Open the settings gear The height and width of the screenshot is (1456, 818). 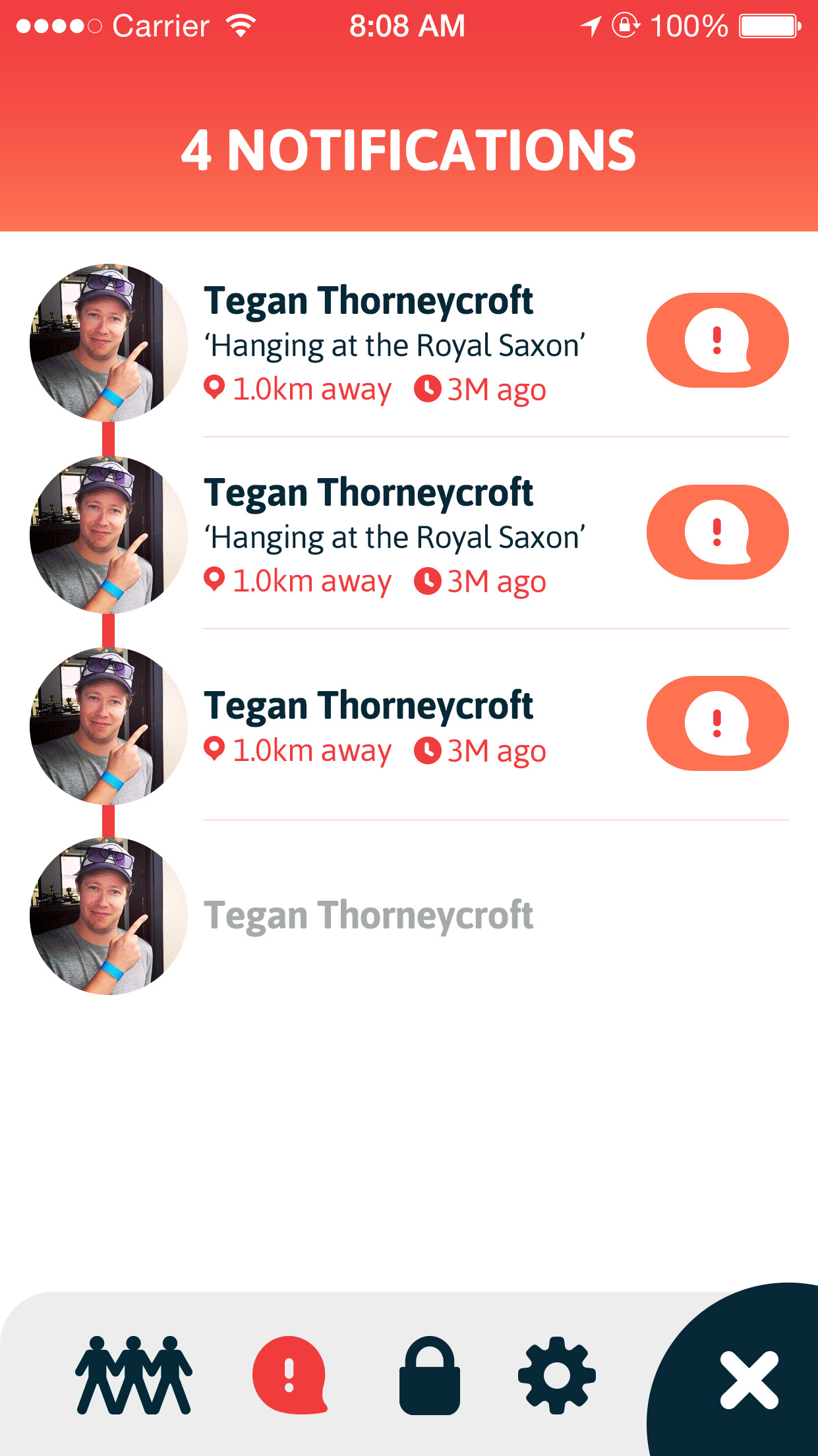[x=557, y=1375]
